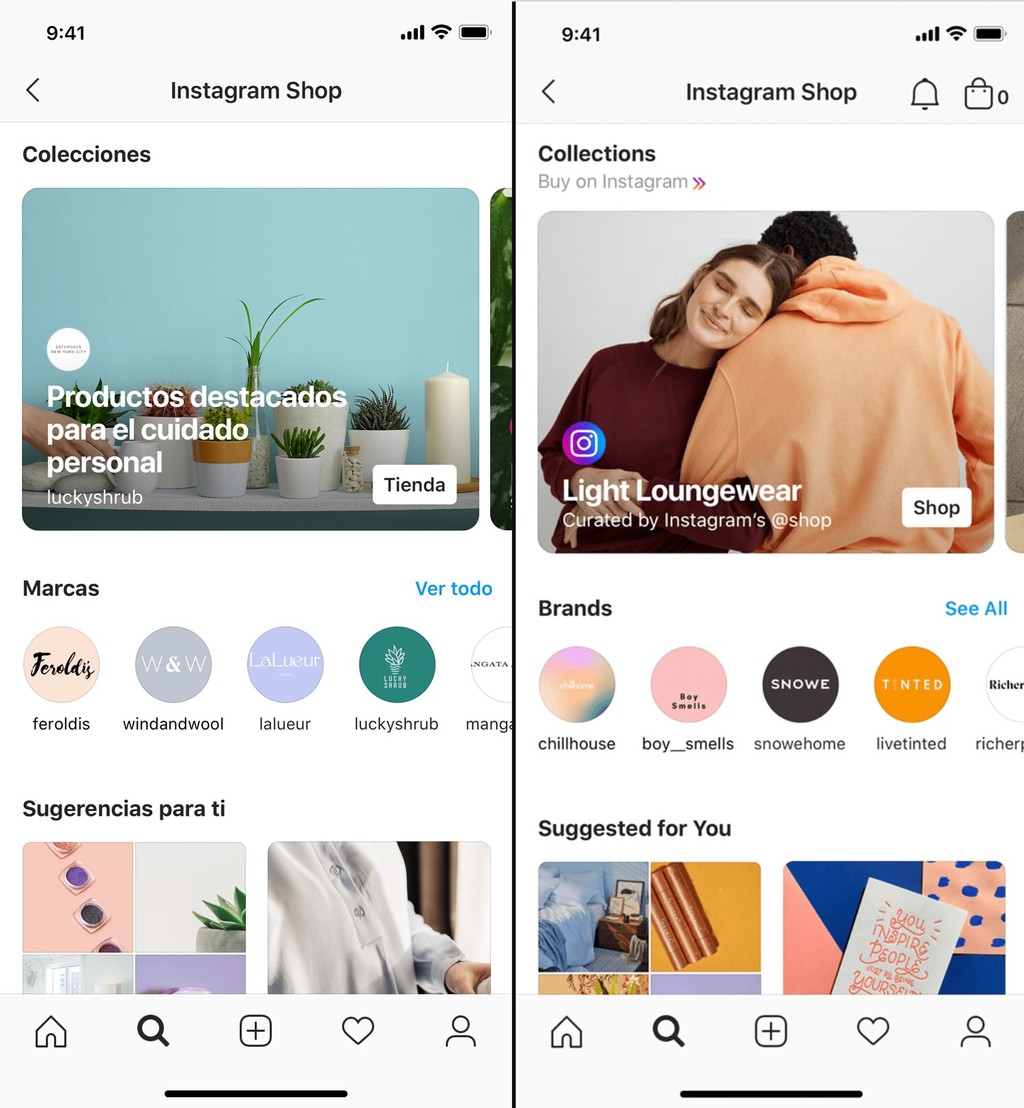Open the shopping bag cart
This screenshot has width=1024, height=1108.
click(x=979, y=94)
